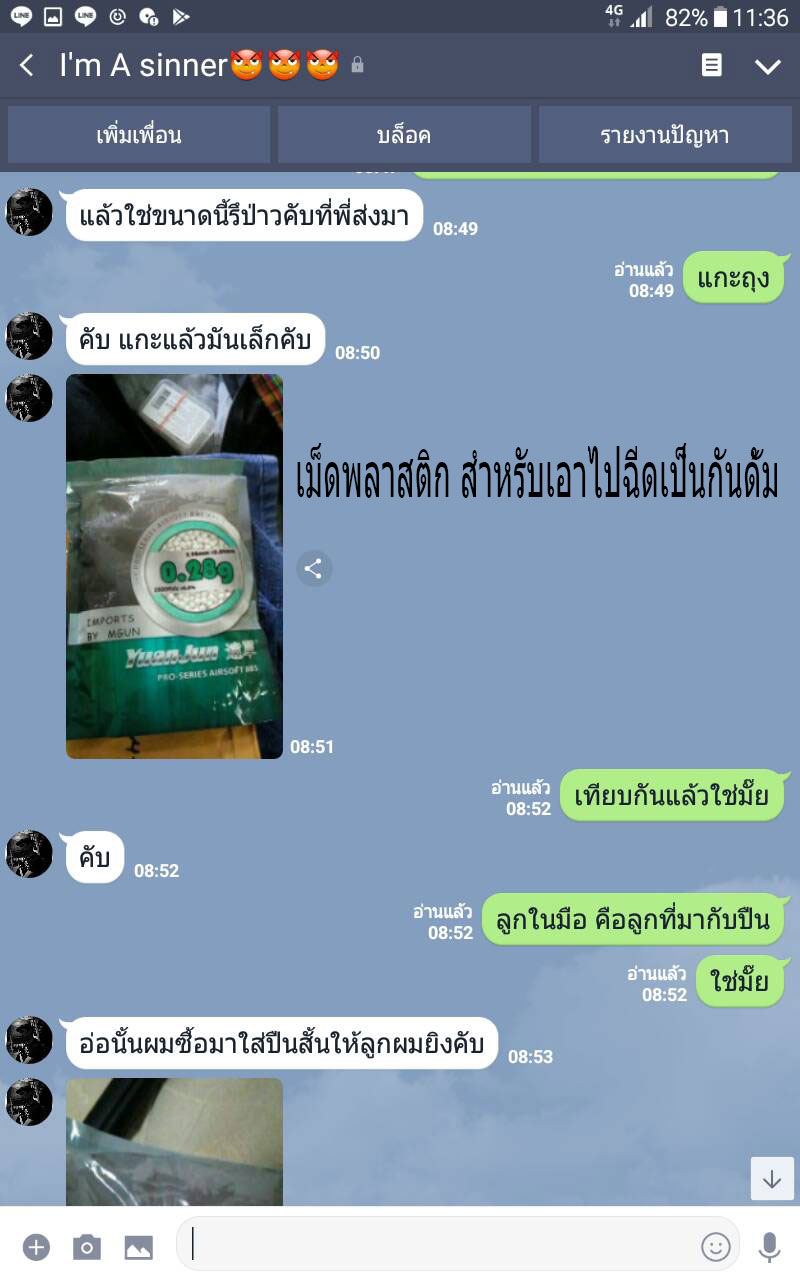Select รายงานปัญหา to report
Screen dimensions: 800x1280
(x=665, y=135)
